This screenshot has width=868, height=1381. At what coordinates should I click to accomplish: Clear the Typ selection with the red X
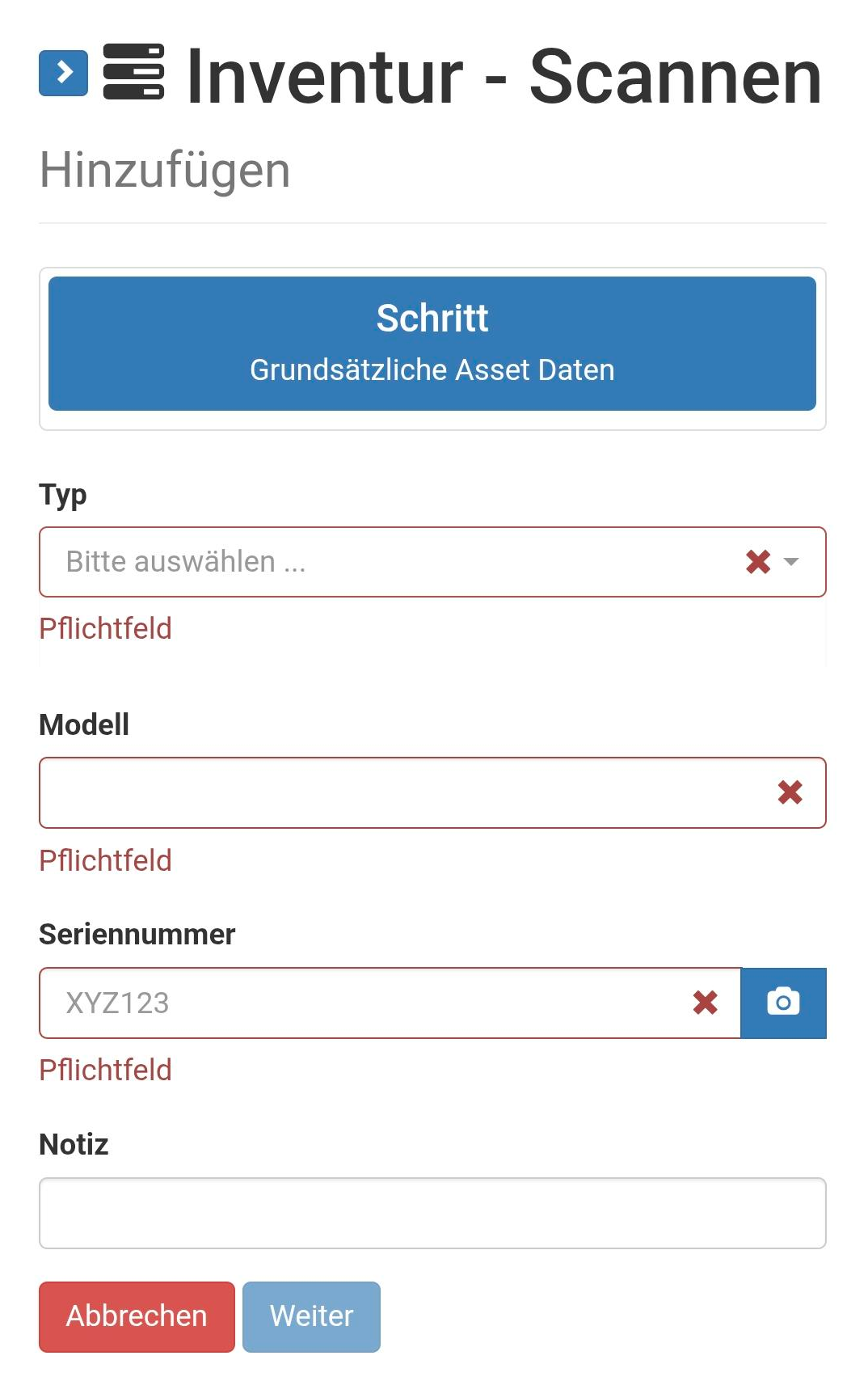756,561
